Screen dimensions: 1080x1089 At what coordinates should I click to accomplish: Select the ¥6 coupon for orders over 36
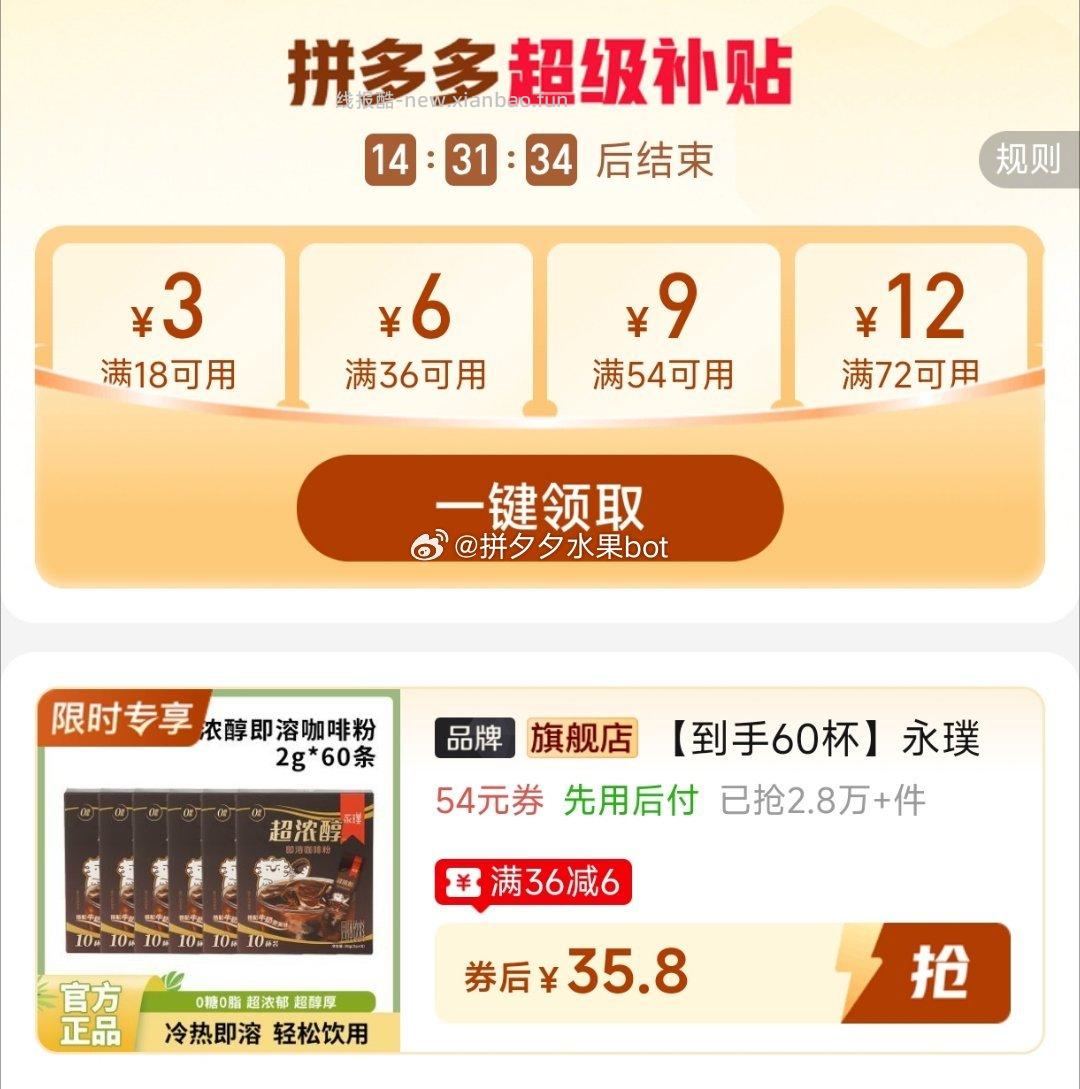414,325
